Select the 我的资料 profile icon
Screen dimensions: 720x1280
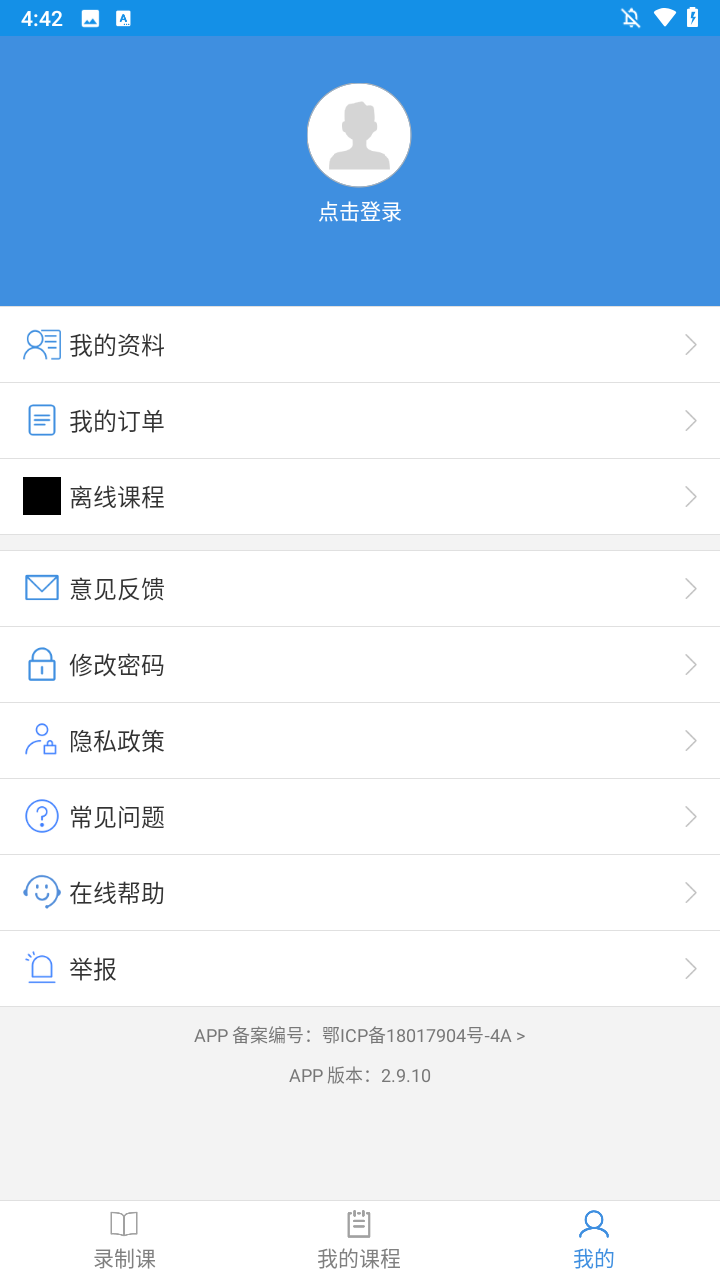pos(41,344)
